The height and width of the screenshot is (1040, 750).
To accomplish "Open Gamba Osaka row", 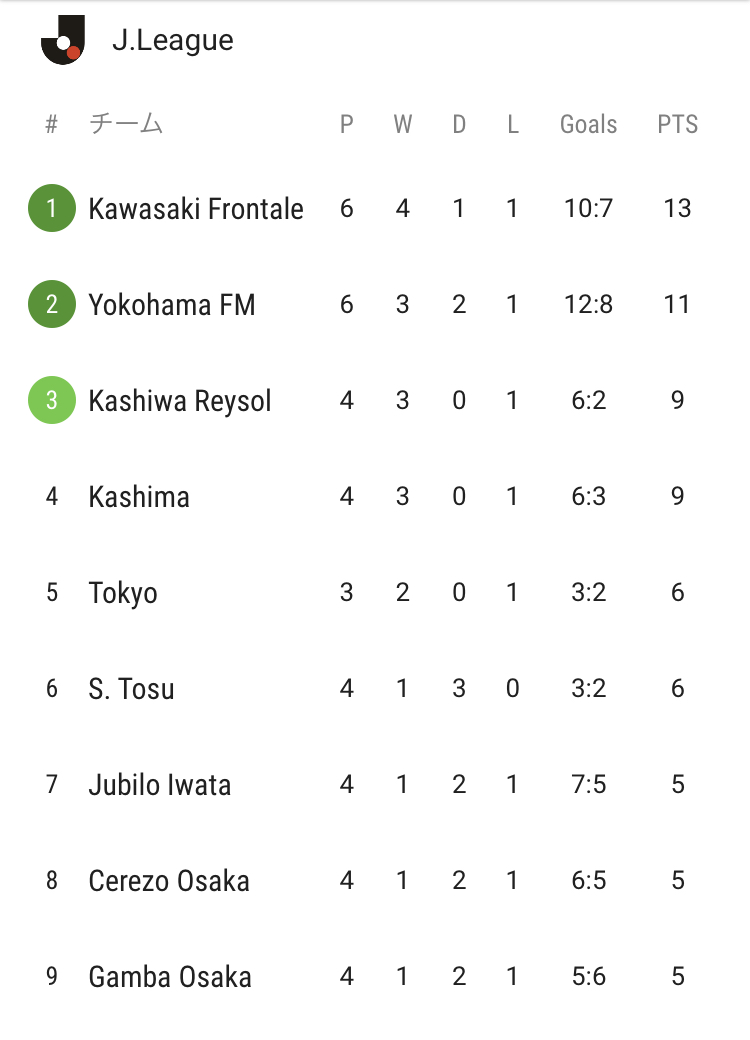I will 375,976.
